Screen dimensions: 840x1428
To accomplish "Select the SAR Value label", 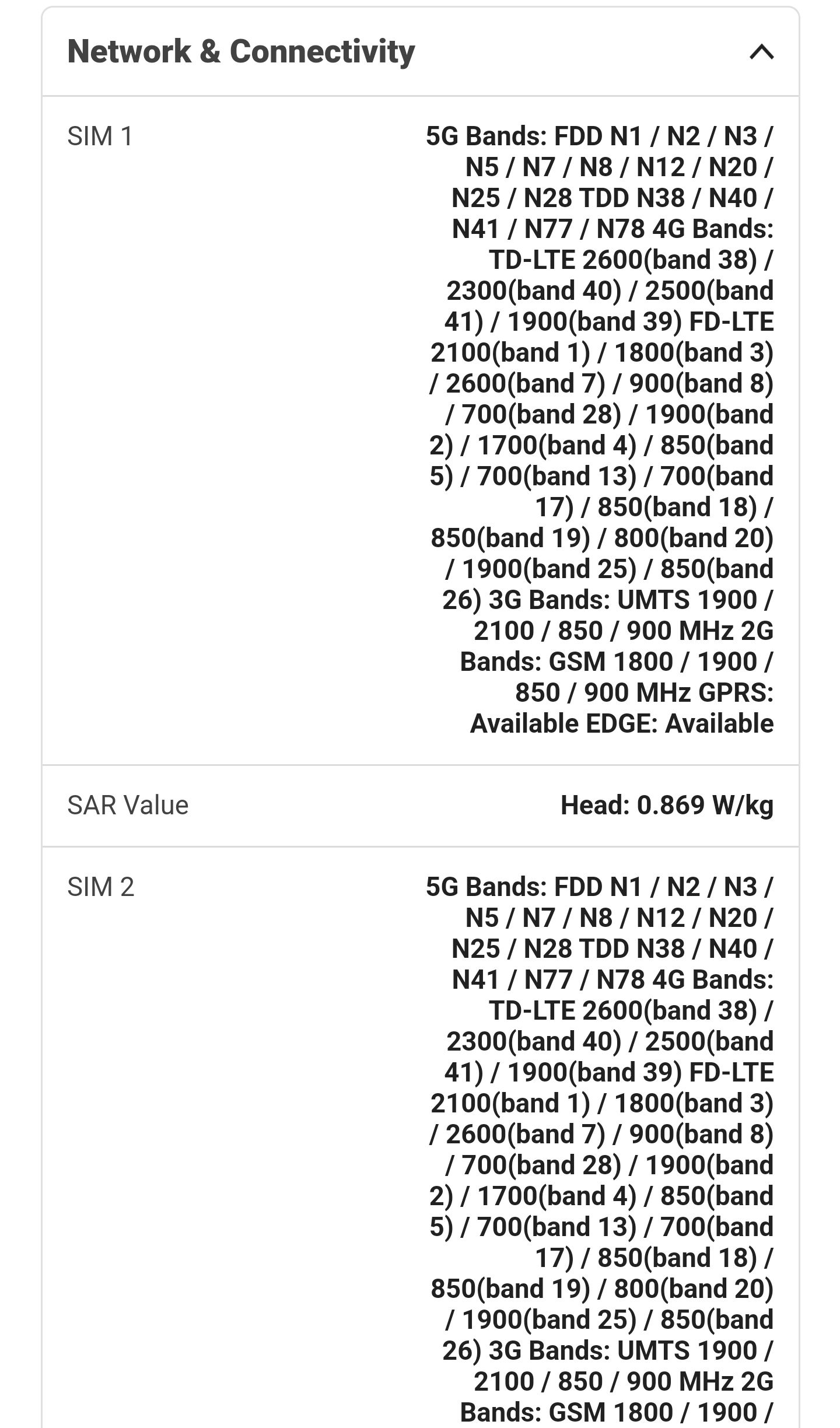I will [x=129, y=805].
